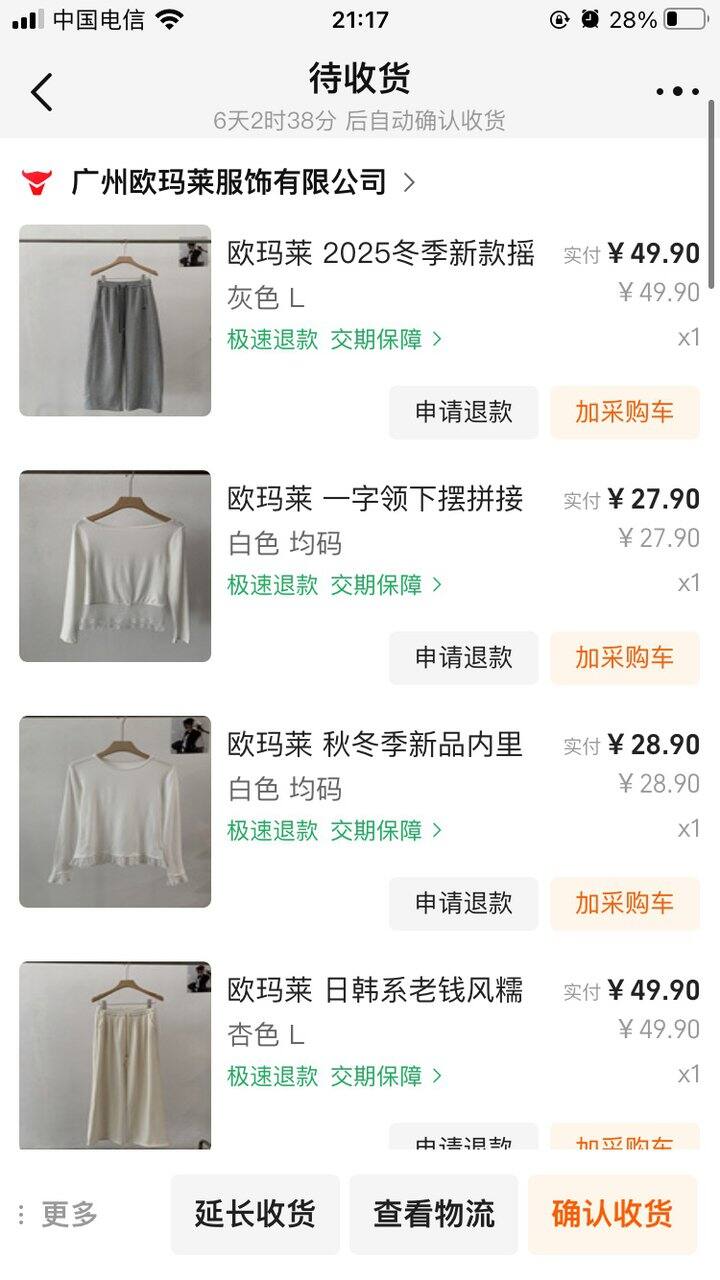720x1280 pixels.
Task: Tap 加采购车 for the 一字领 white top
Action: click(624, 657)
